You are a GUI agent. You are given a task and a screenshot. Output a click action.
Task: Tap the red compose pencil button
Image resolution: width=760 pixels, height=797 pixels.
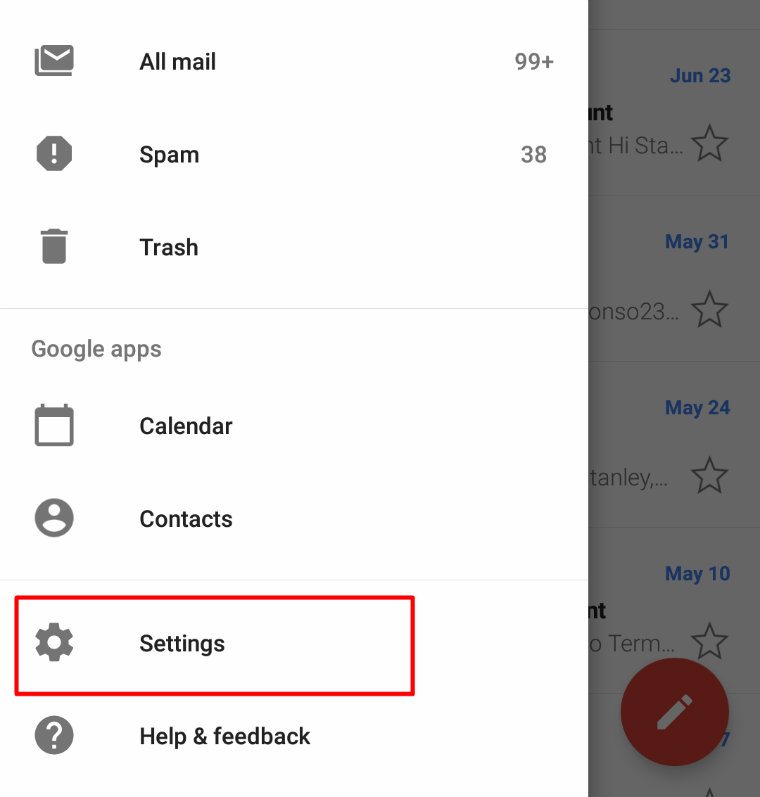[x=674, y=711]
